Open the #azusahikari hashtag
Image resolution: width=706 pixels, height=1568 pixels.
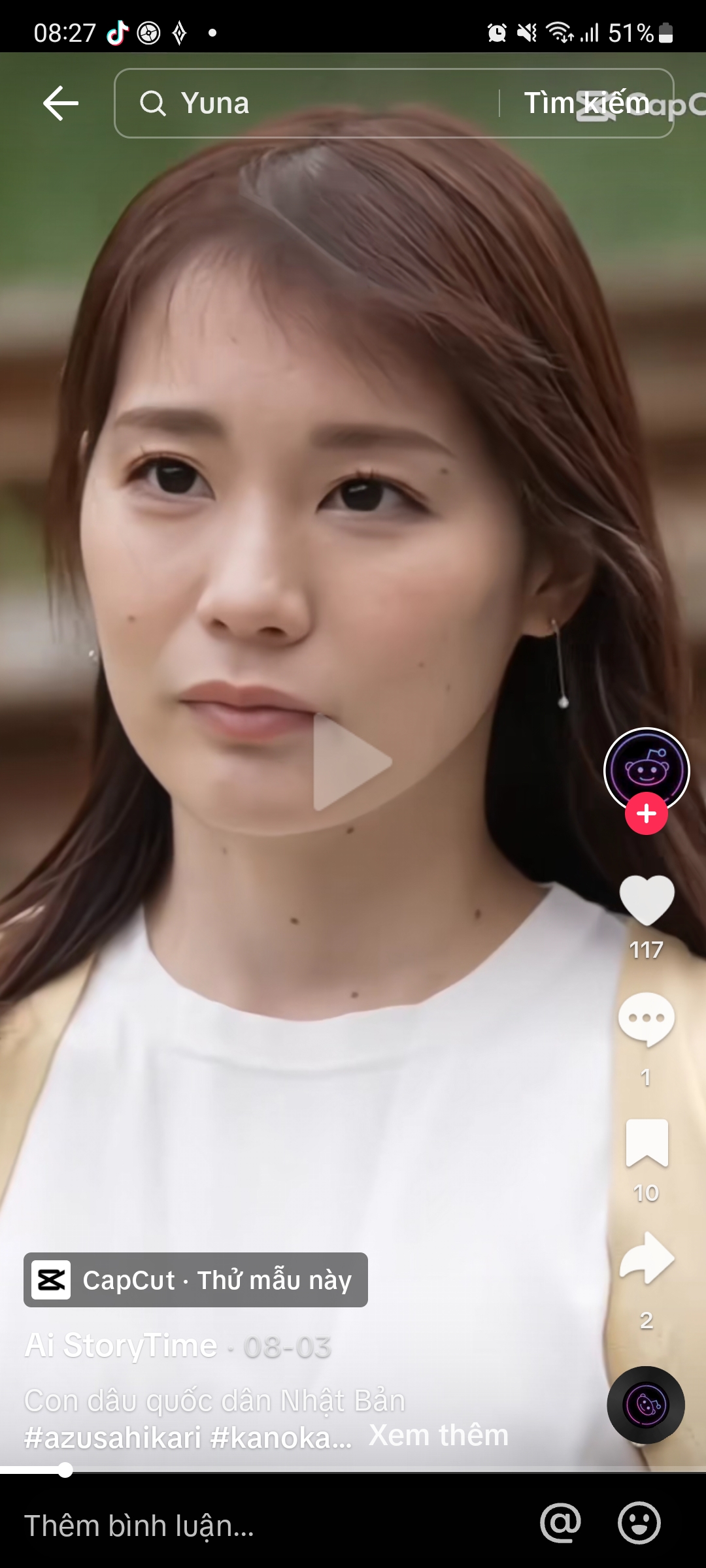pos(112,1438)
